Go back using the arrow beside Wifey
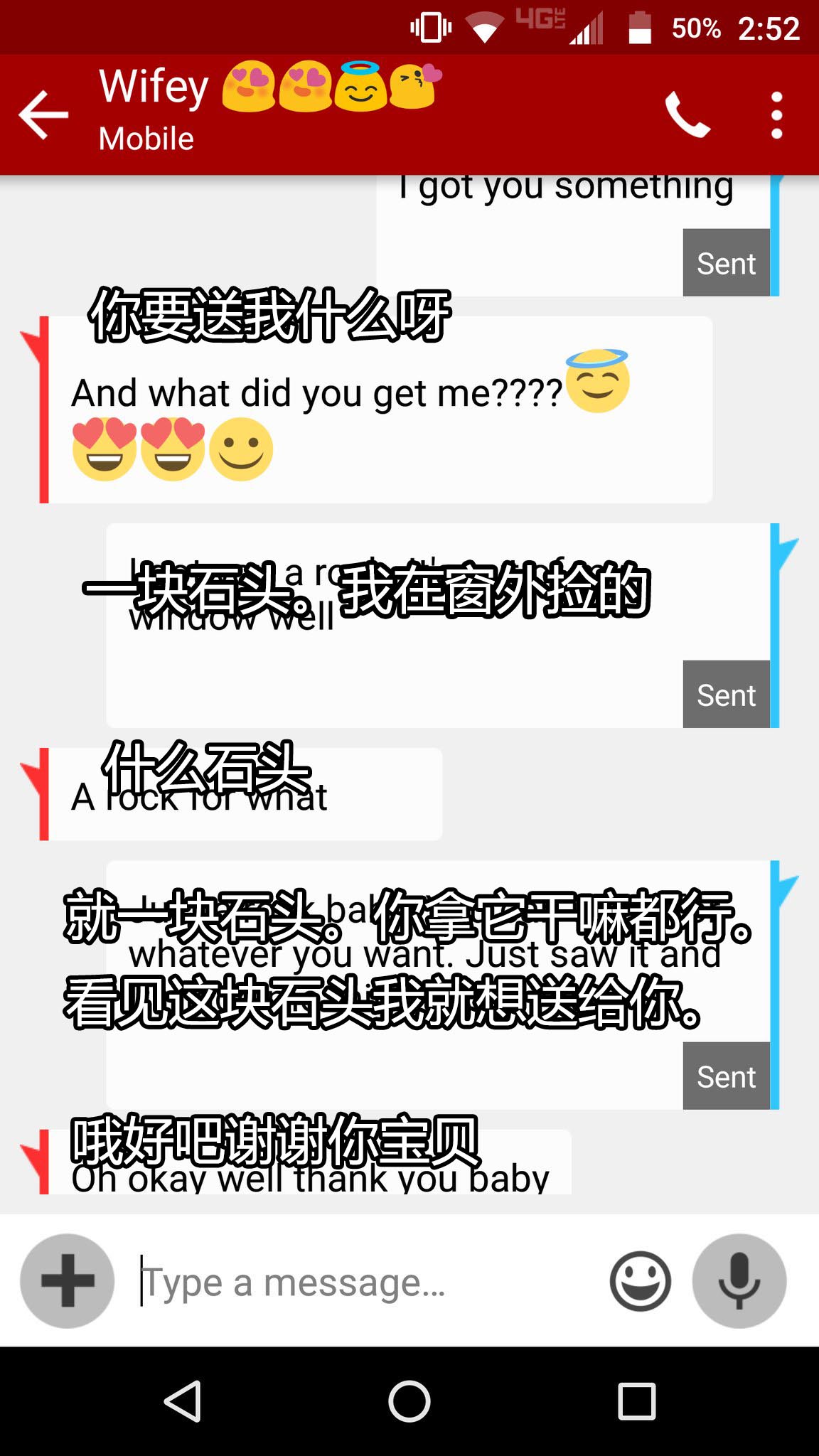Image resolution: width=819 pixels, height=1456 pixels. [43, 114]
